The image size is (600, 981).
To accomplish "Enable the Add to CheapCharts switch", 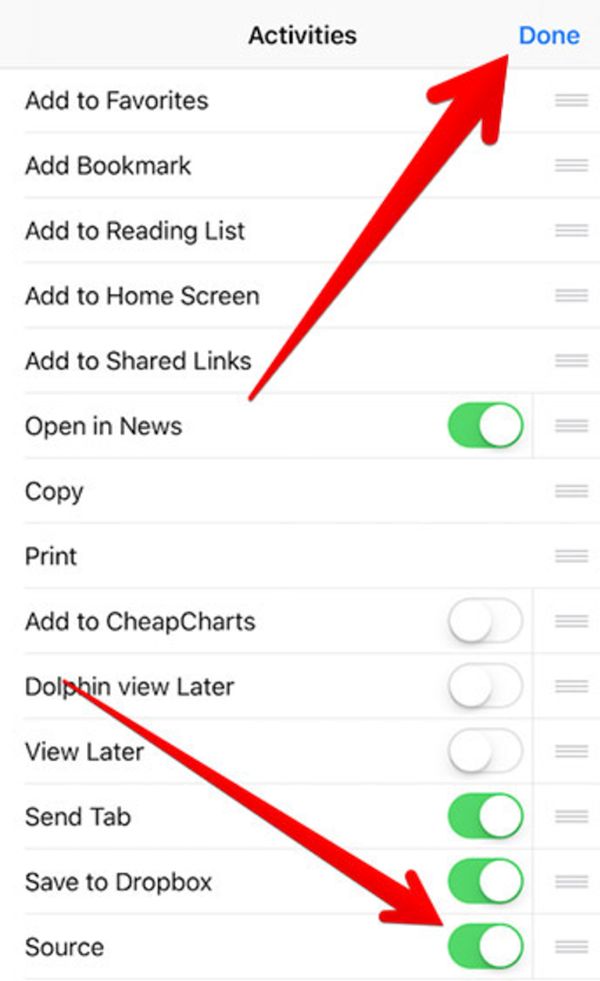I will click(486, 621).
